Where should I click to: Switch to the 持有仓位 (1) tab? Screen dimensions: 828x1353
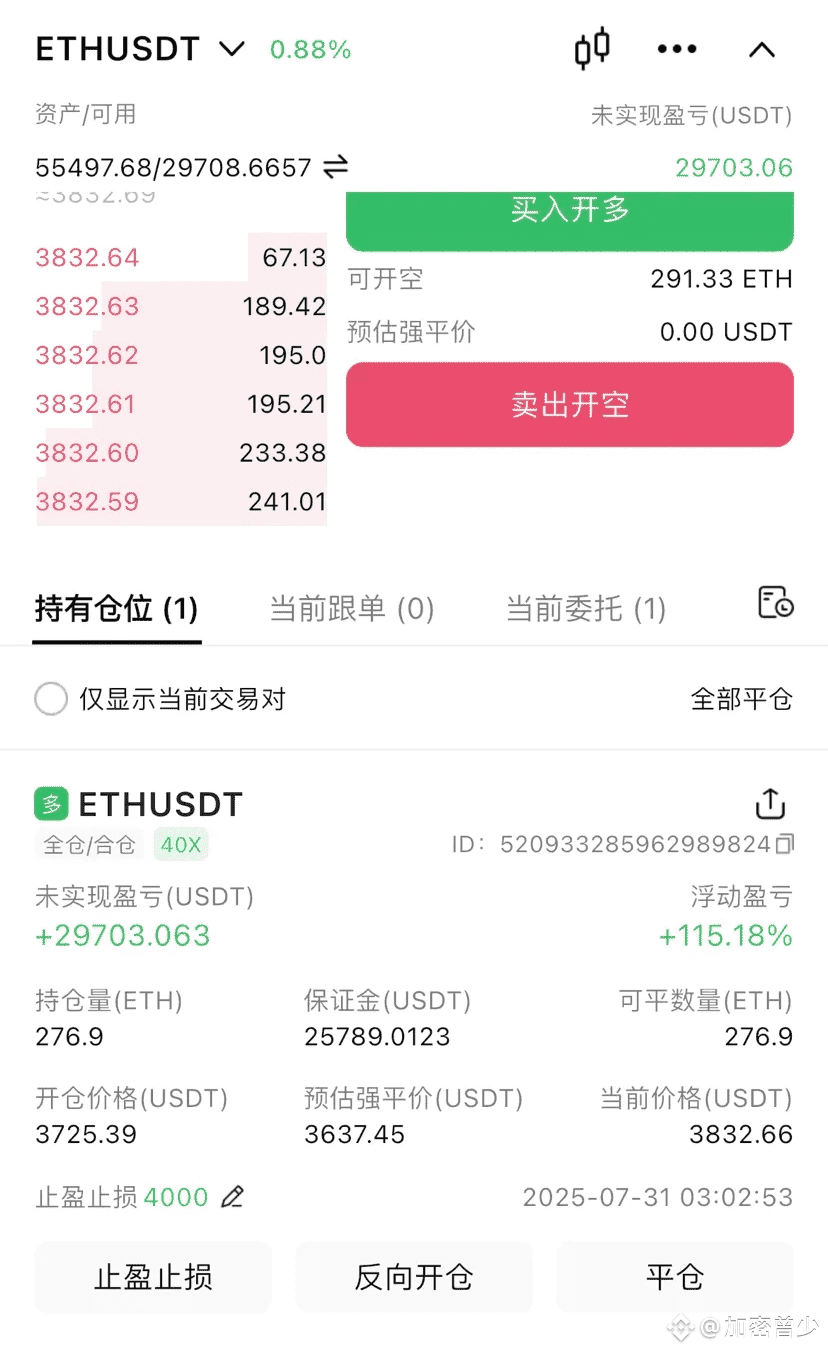(117, 608)
